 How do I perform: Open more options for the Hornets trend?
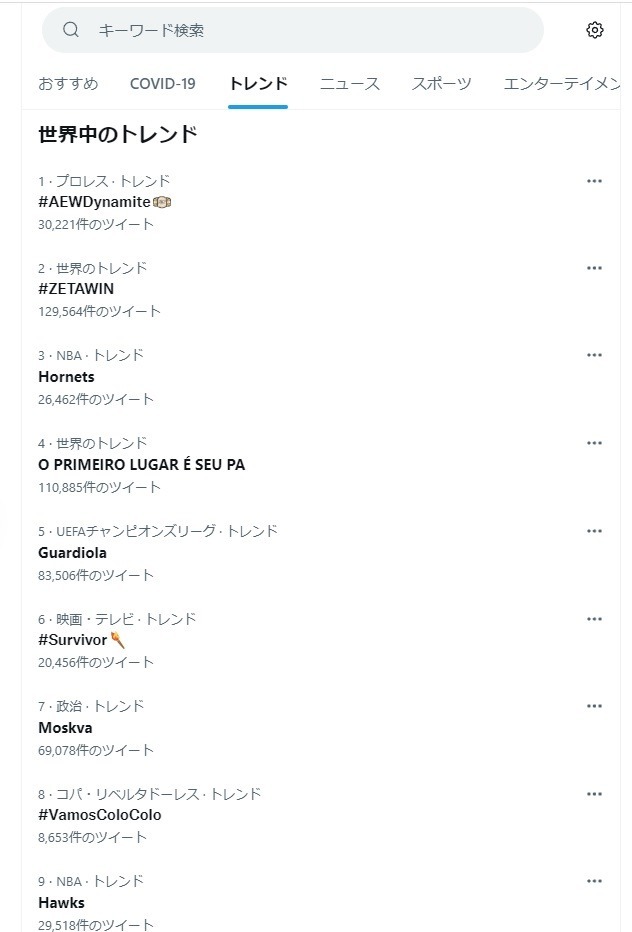[595, 355]
